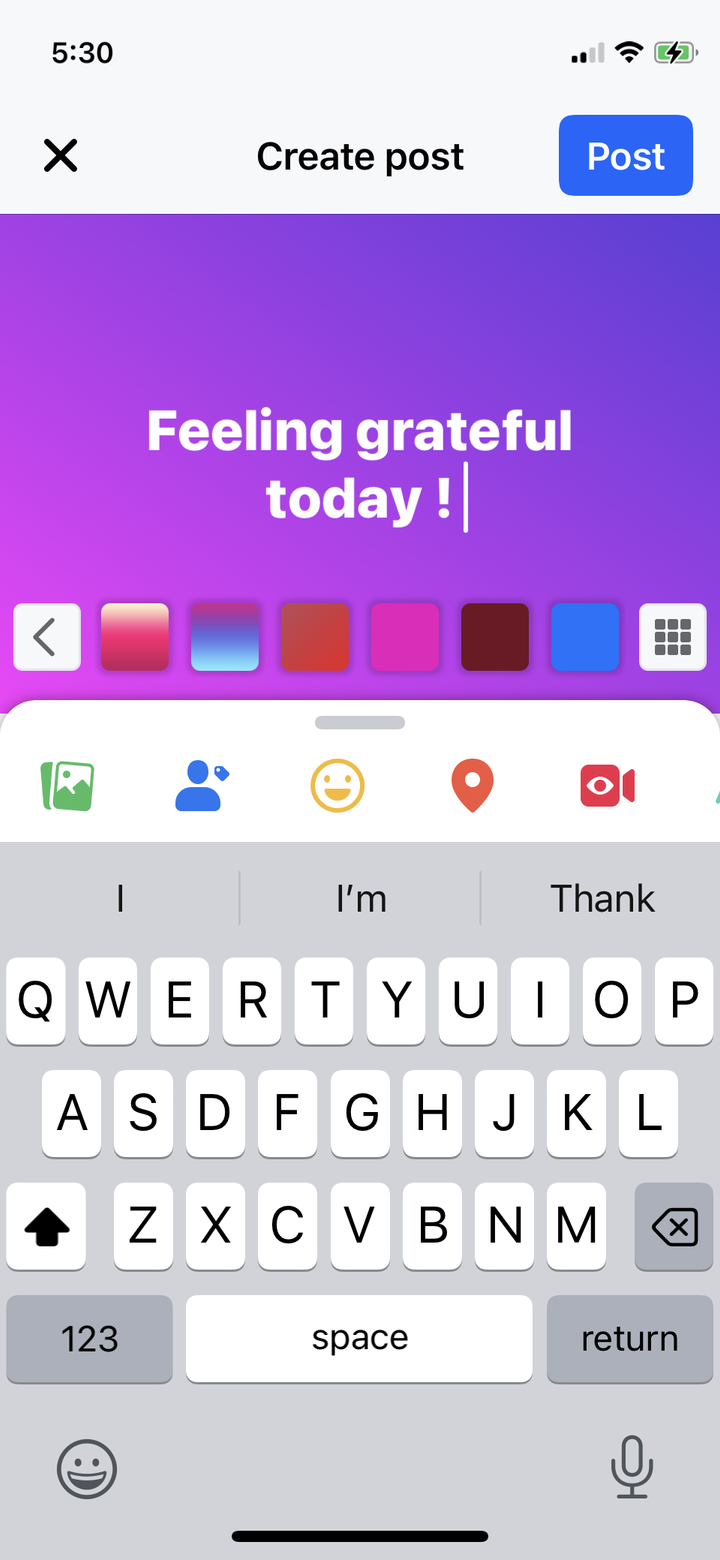Open the full background grid
The height and width of the screenshot is (1560, 720).
tap(672, 637)
